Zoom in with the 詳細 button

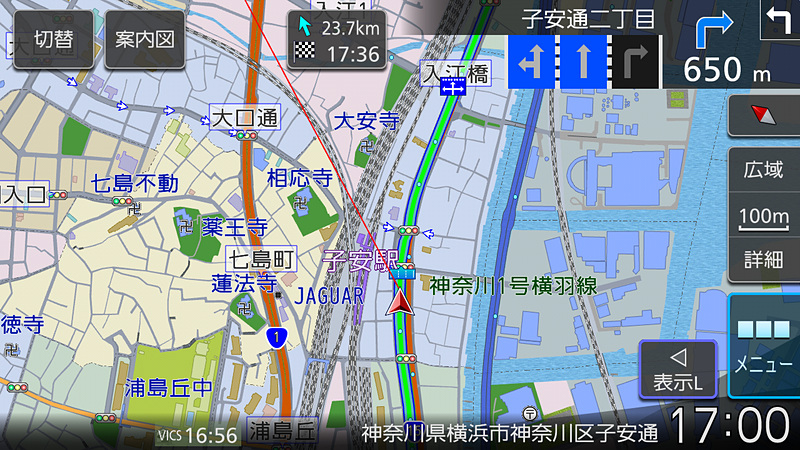tap(763, 260)
